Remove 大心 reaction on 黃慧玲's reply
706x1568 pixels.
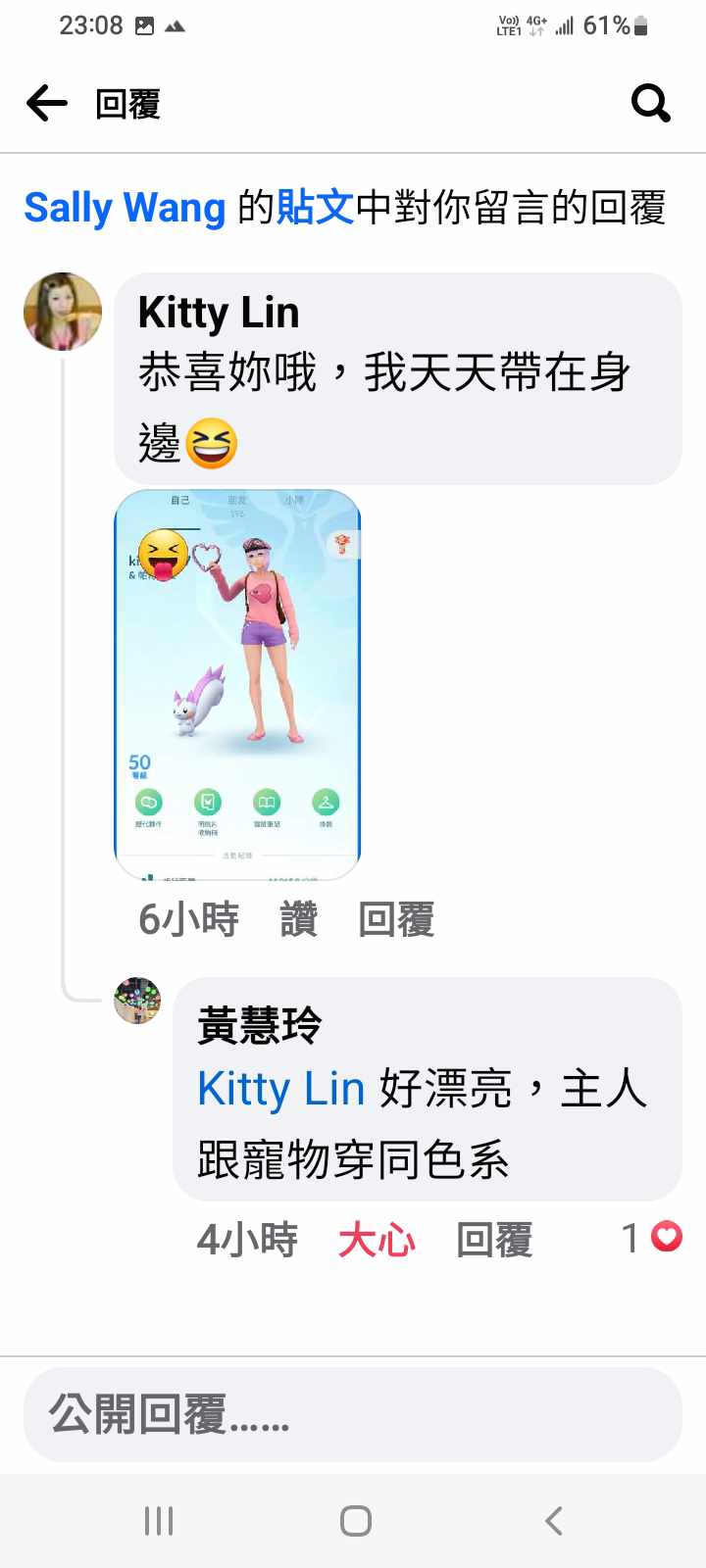tap(377, 1240)
